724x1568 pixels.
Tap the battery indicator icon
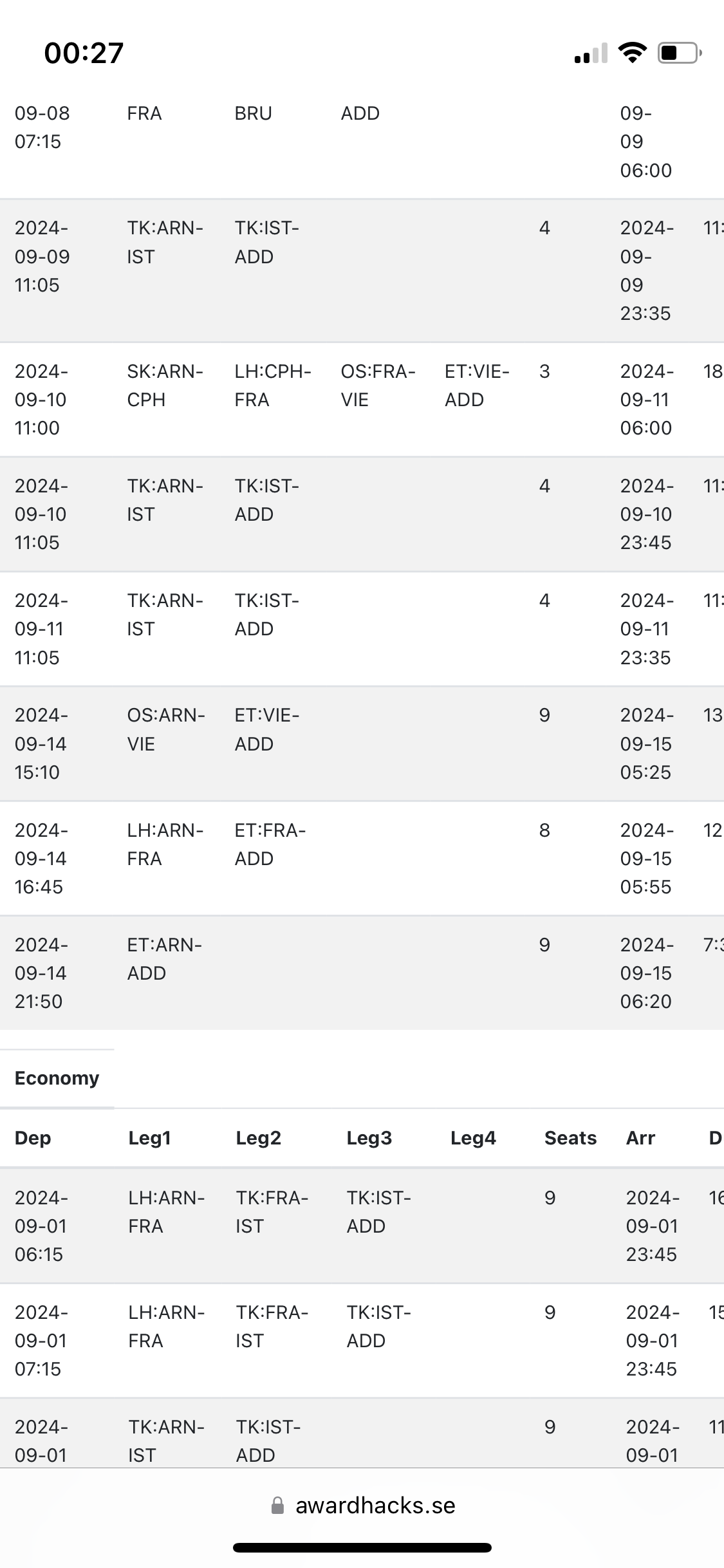tap(676, 54)
